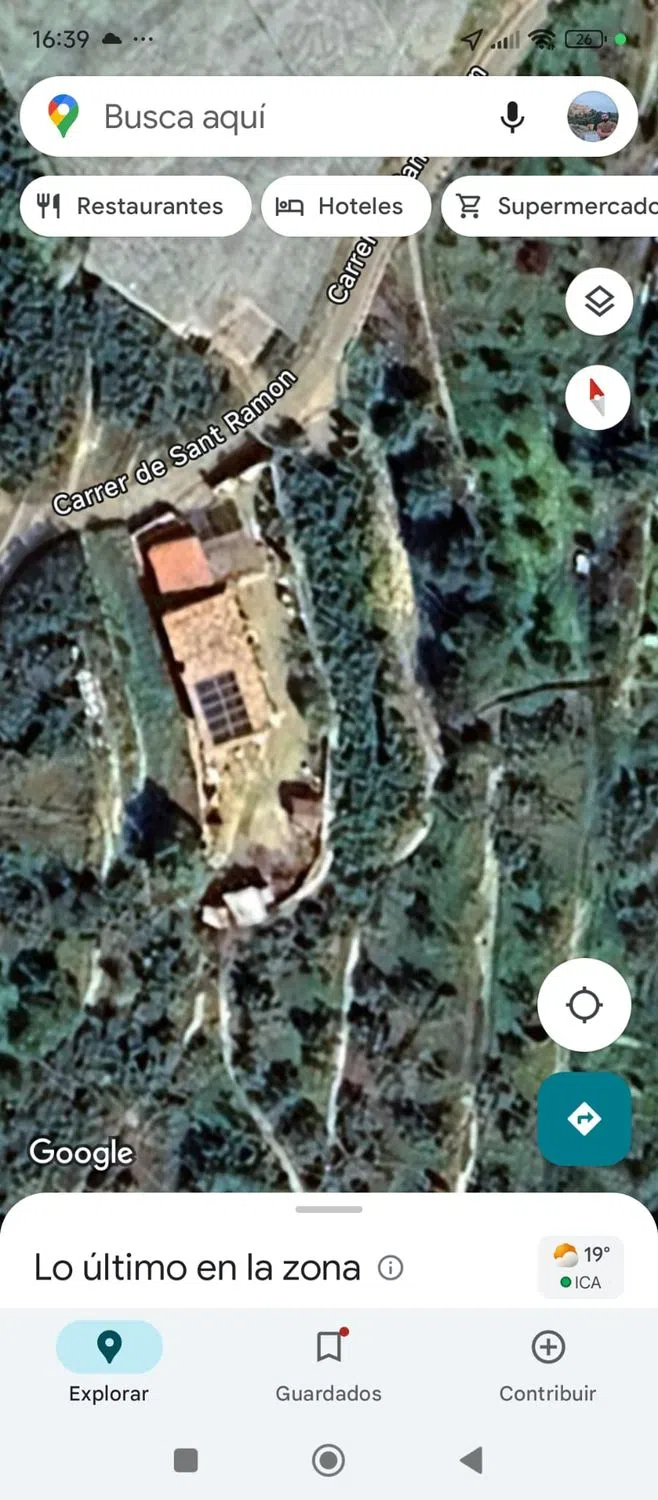The height and width of the screenshot is (1500, 658).
Task: Tap the compass to reorient the map
Action: [x=597, y=397]
